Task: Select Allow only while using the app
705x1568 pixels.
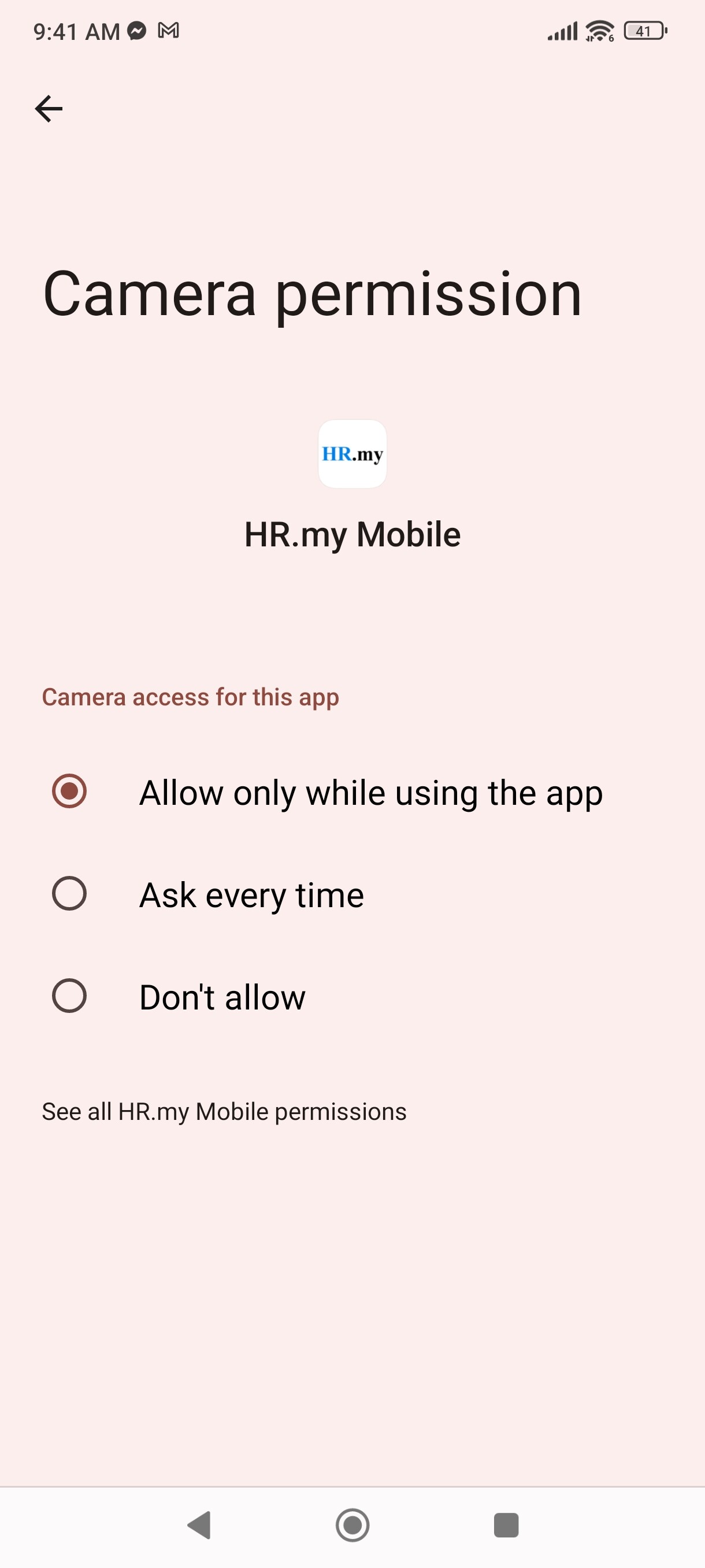Action: 352,792
